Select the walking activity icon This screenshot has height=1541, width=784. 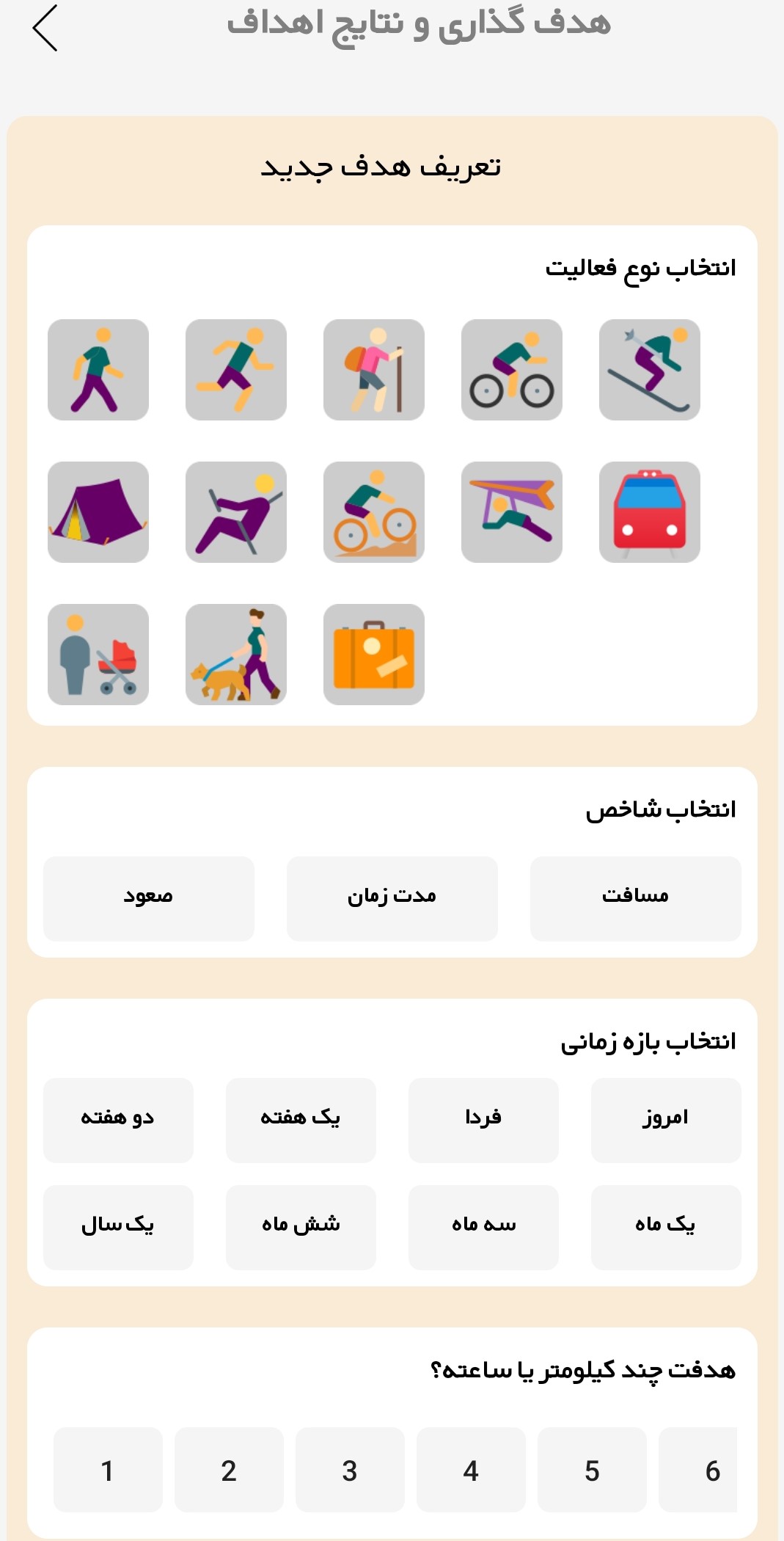click(x=98, y=370)
